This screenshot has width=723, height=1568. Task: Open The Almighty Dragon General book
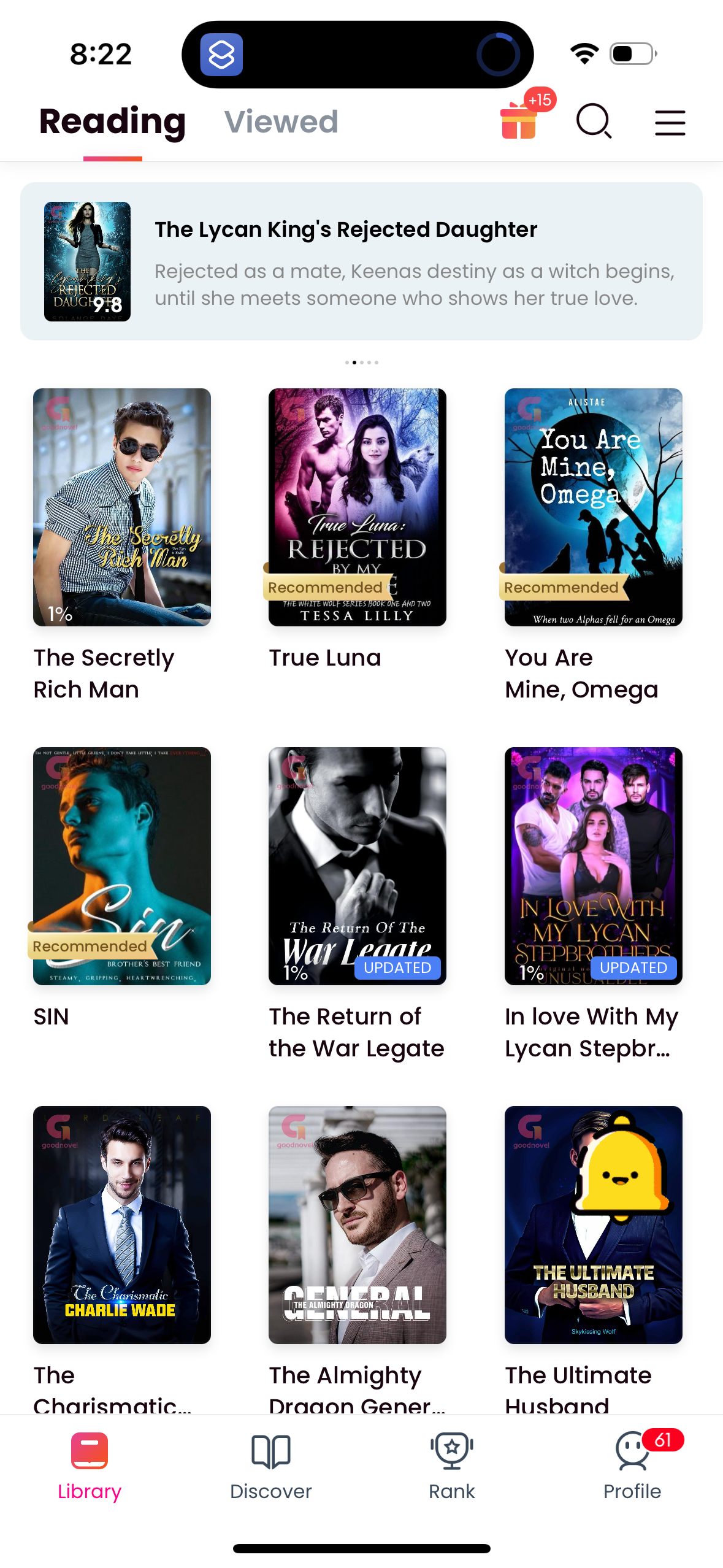point(358,1224)
